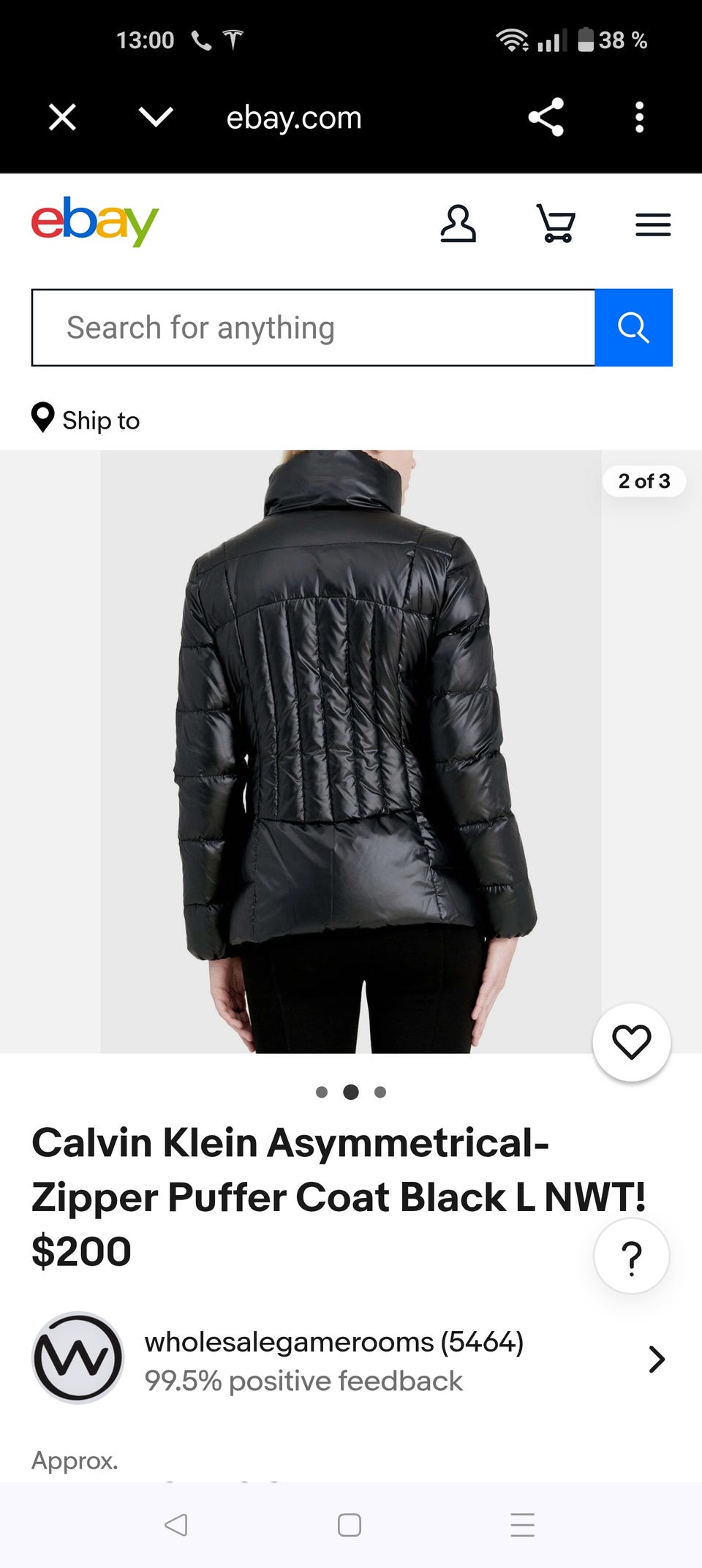
Task: Expand the browser dropdown chevron
Action: click(x=156, y=117)
